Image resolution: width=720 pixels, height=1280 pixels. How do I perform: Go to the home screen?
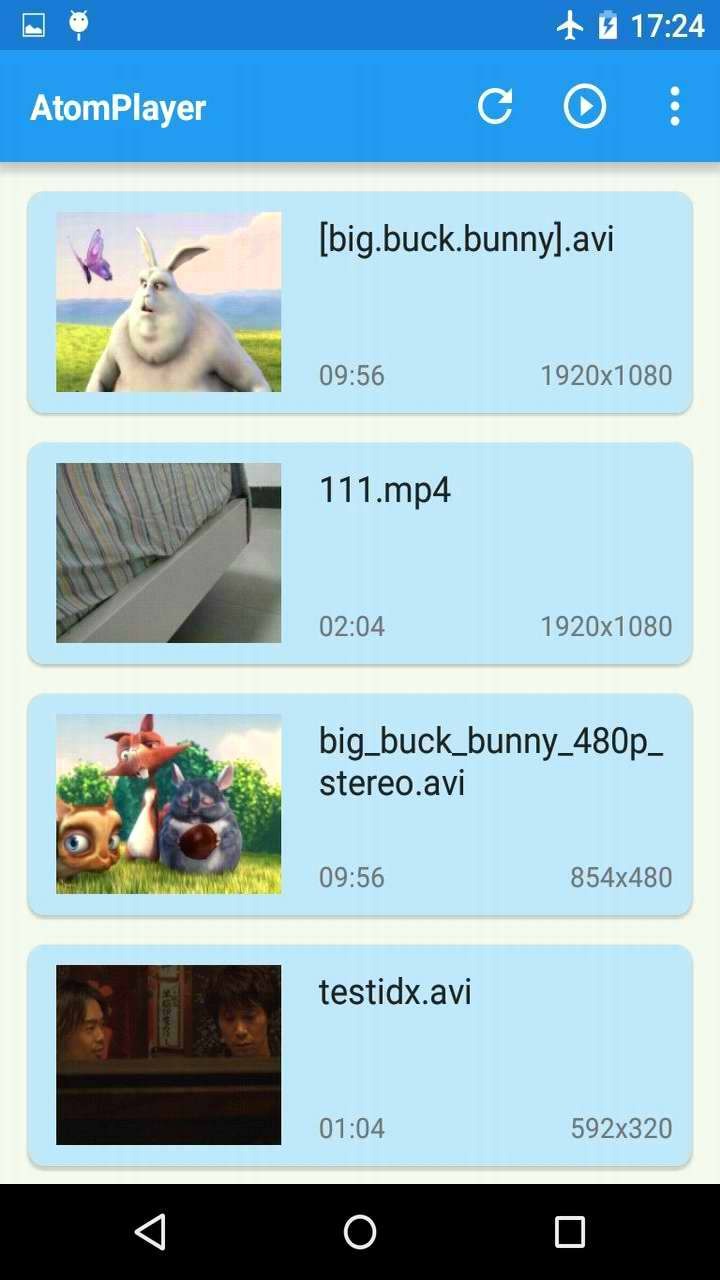(x=360, y=1232)
